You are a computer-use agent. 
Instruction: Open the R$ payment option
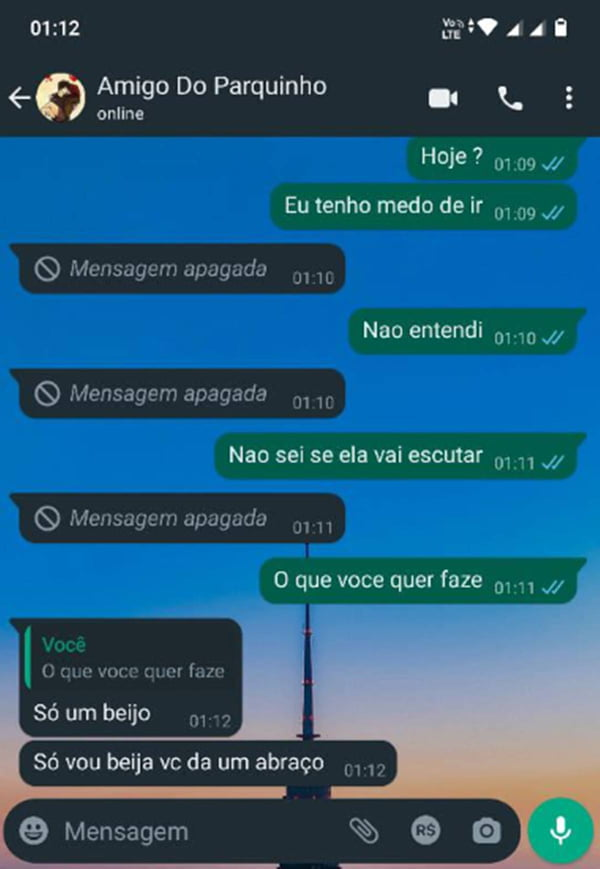click(x=425, y=830)
